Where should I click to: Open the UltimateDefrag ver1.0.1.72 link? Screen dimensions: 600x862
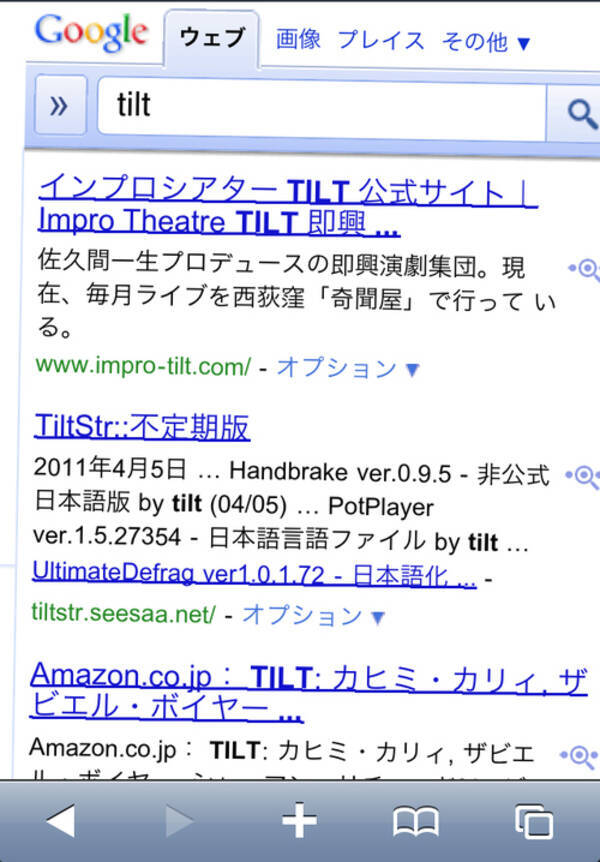254,576
